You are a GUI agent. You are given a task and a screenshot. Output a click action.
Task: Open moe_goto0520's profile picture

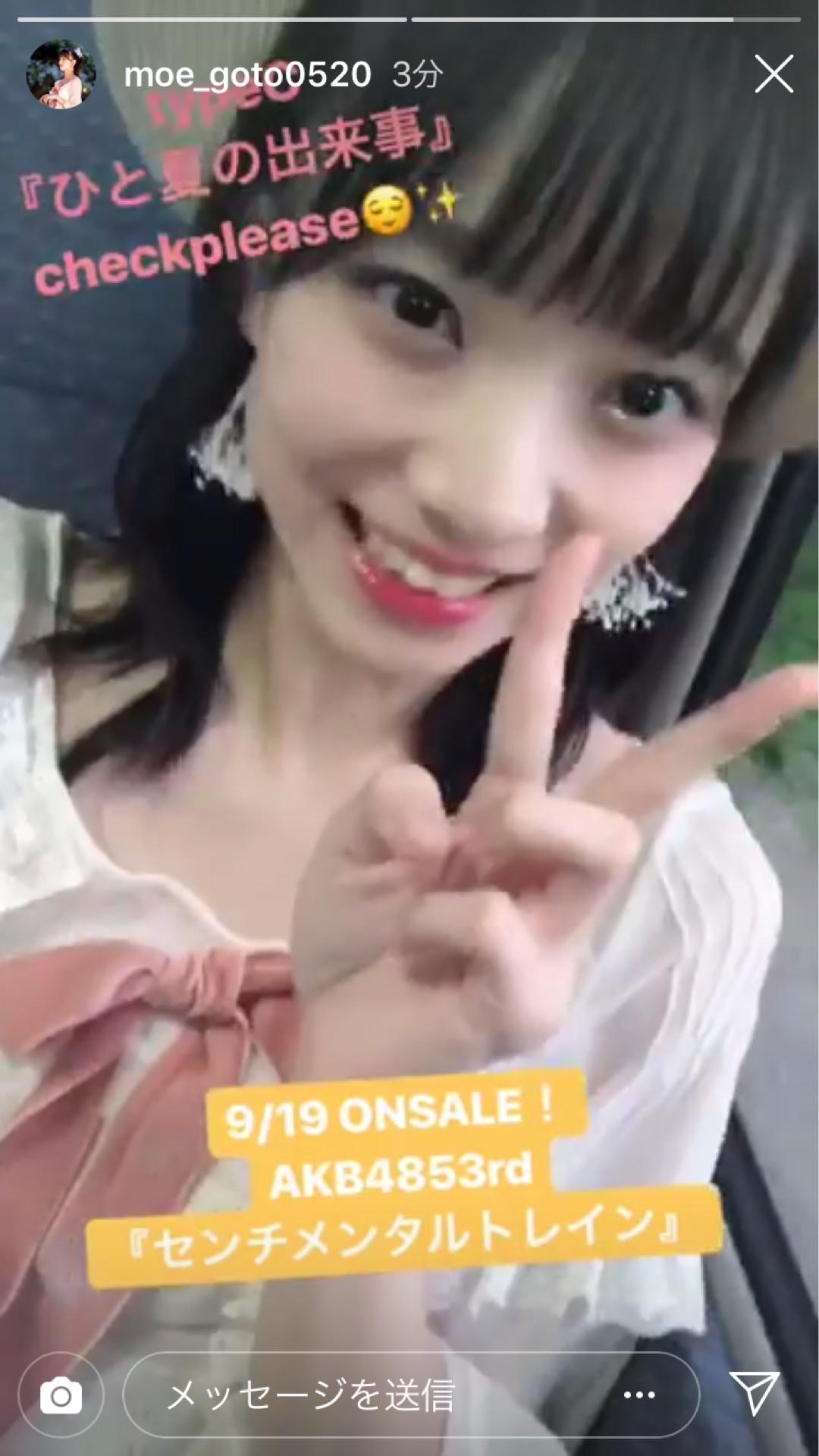pyautogui.click(x=61, y=76)
